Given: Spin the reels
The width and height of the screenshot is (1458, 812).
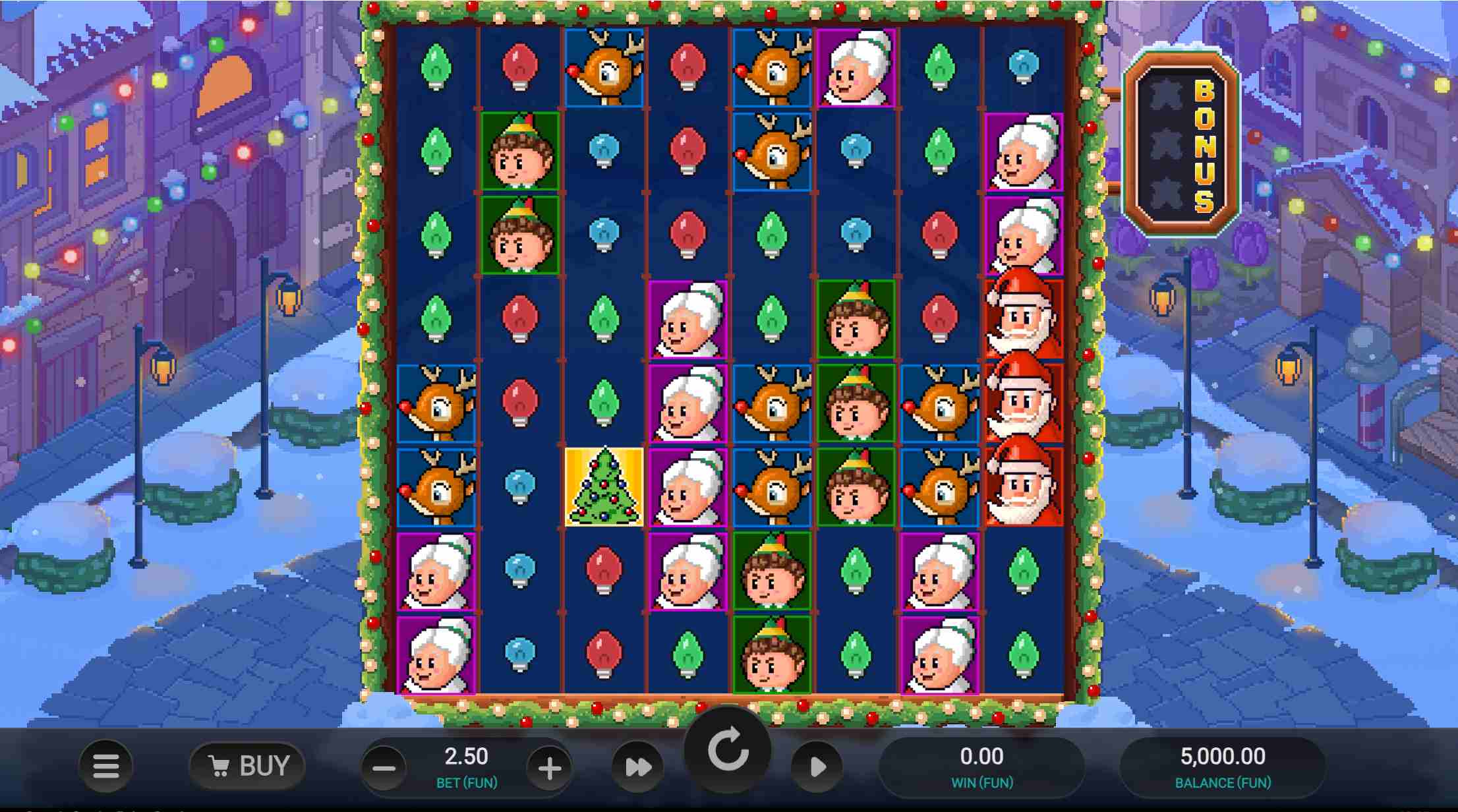Looking at the screenshot, I should 728,751.
